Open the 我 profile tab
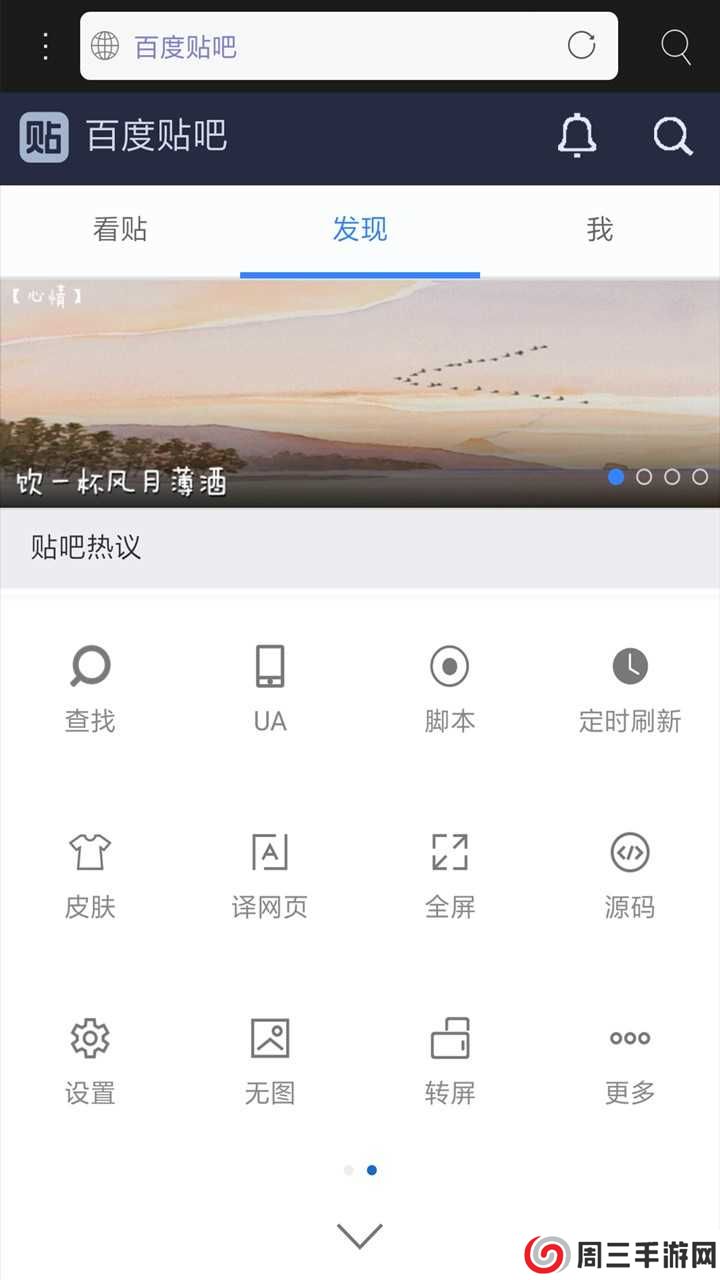Screen dimensions: 720x1280 tap(599, 229)
